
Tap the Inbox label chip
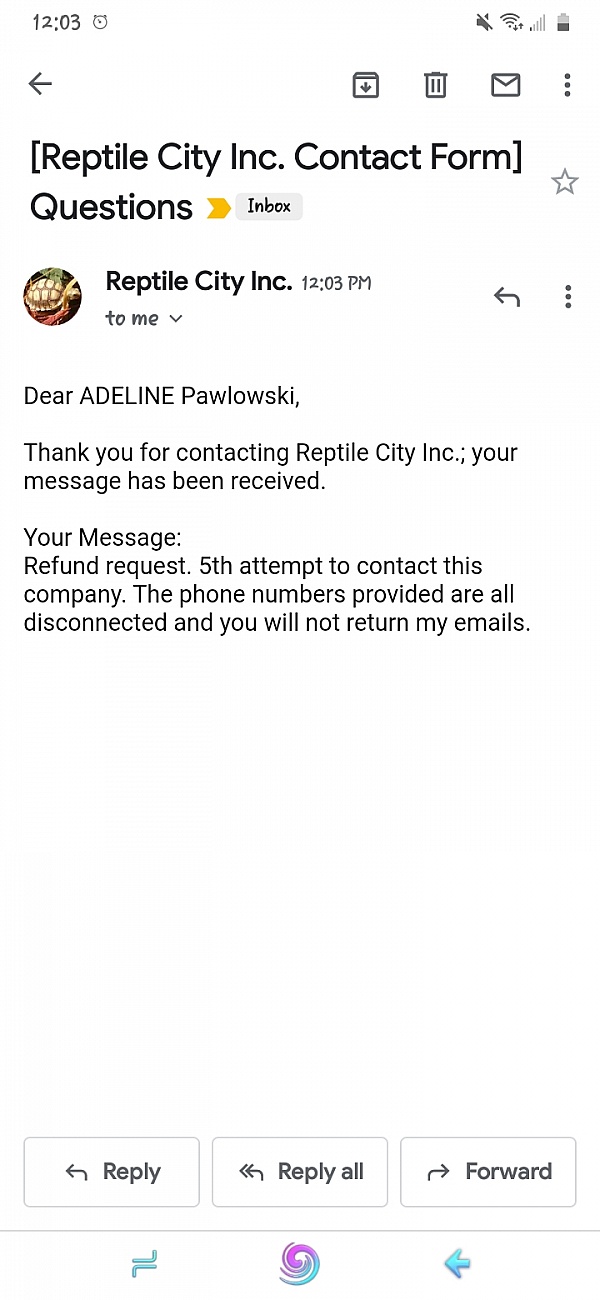click(x=269, y=207)
